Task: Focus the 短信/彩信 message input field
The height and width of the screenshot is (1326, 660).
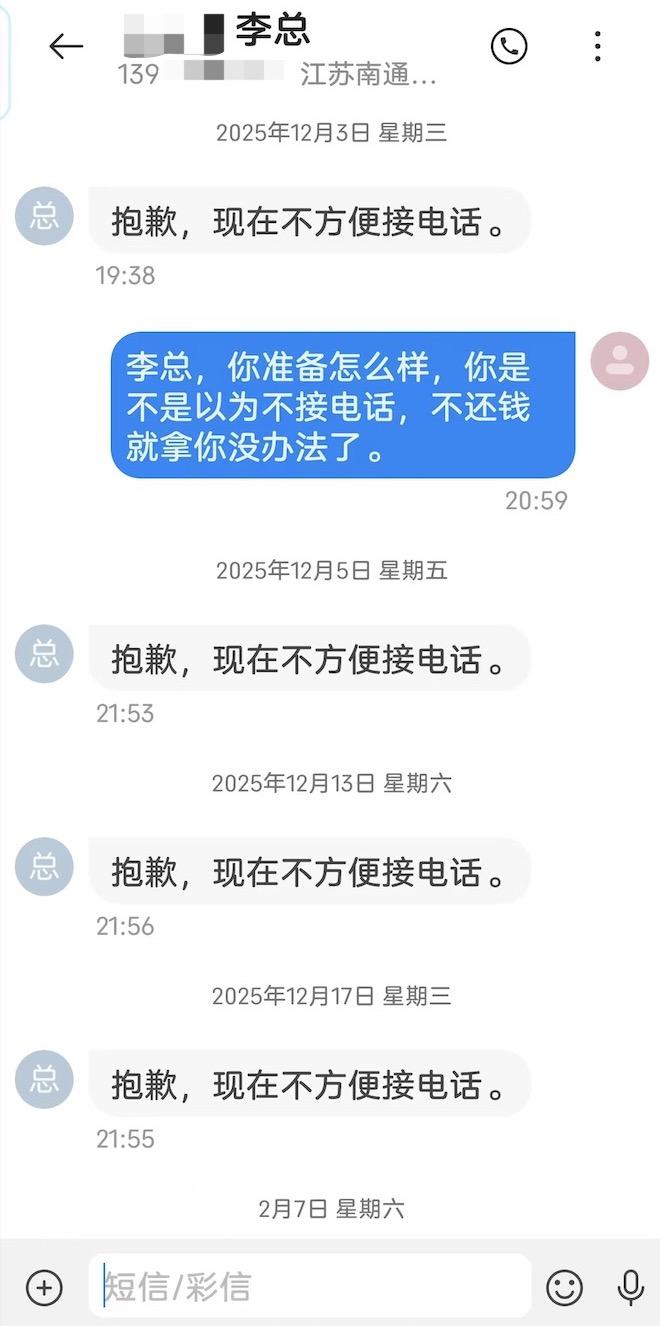Action: [310, 1287]
